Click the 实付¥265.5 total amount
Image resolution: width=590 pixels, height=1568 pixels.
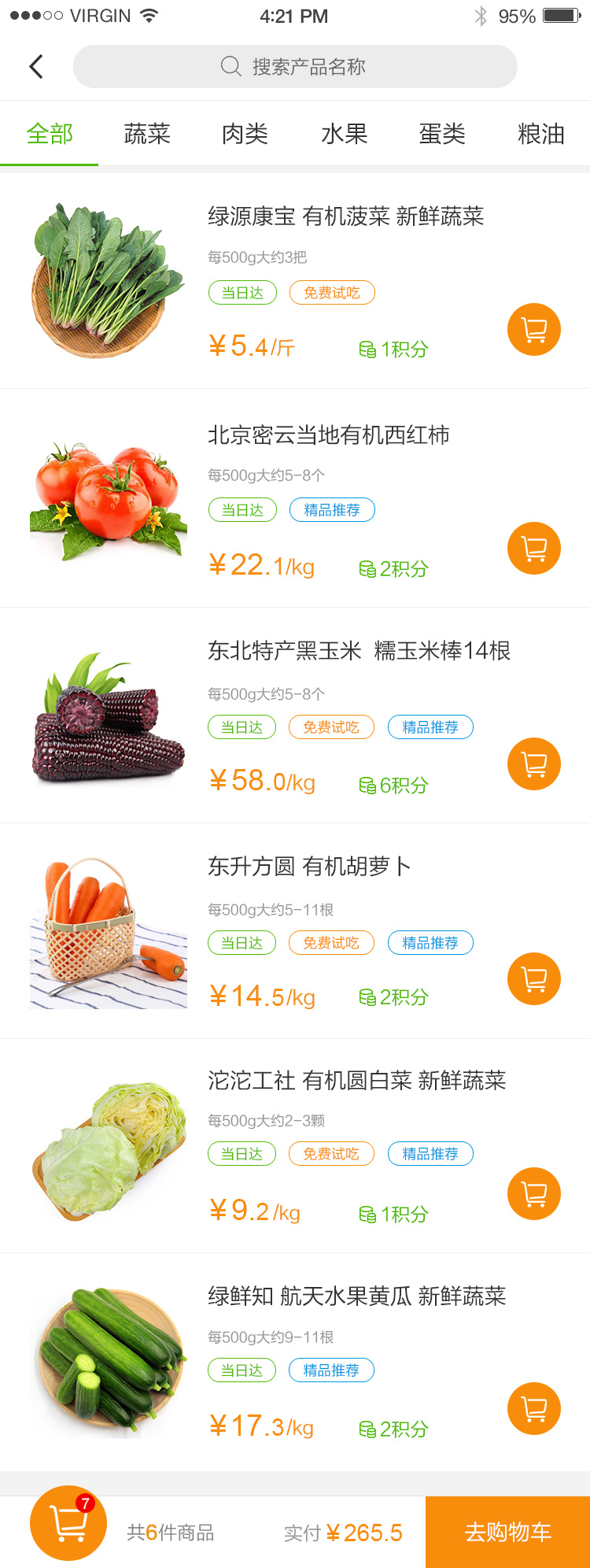coord(343,1533)
